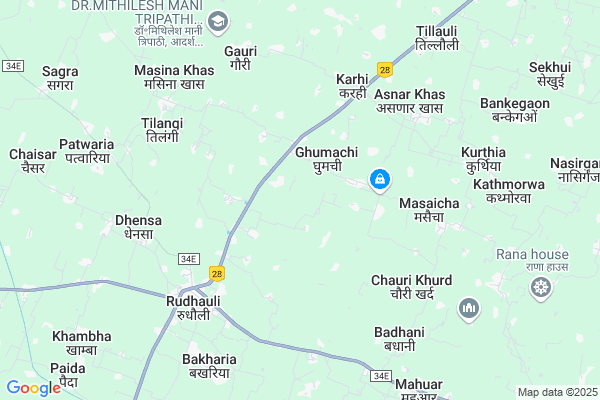Select the blue locker marker near Ghumachi
600x400 pixels.
coord(380,180)
